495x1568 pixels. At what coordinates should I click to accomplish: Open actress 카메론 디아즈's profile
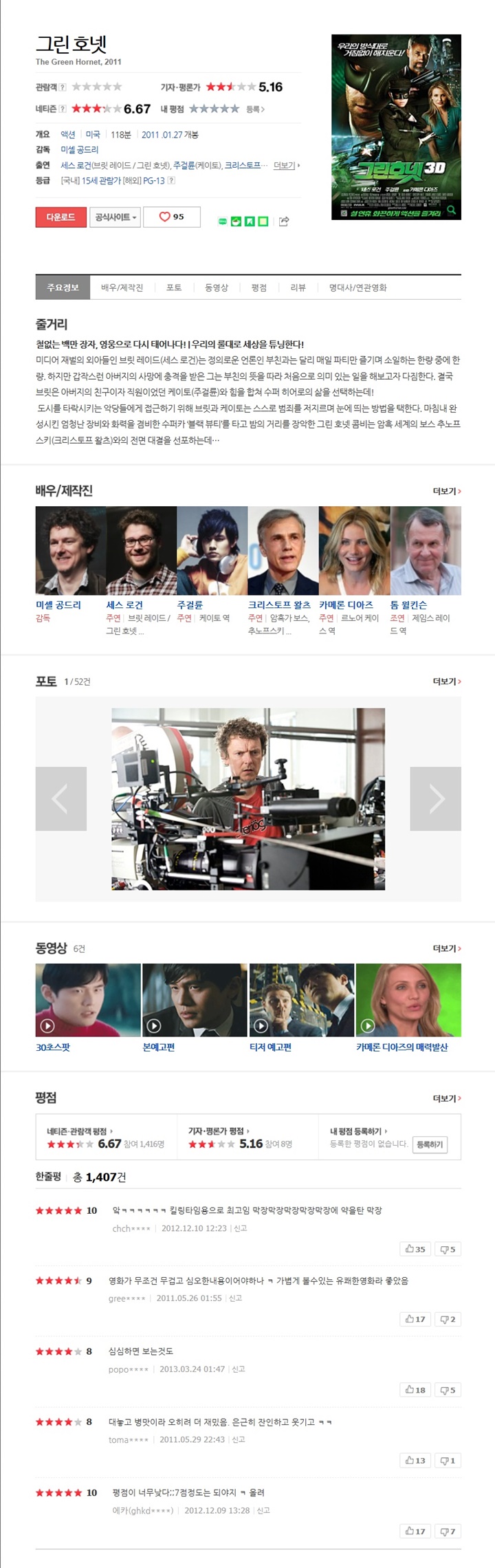(346, 605)
